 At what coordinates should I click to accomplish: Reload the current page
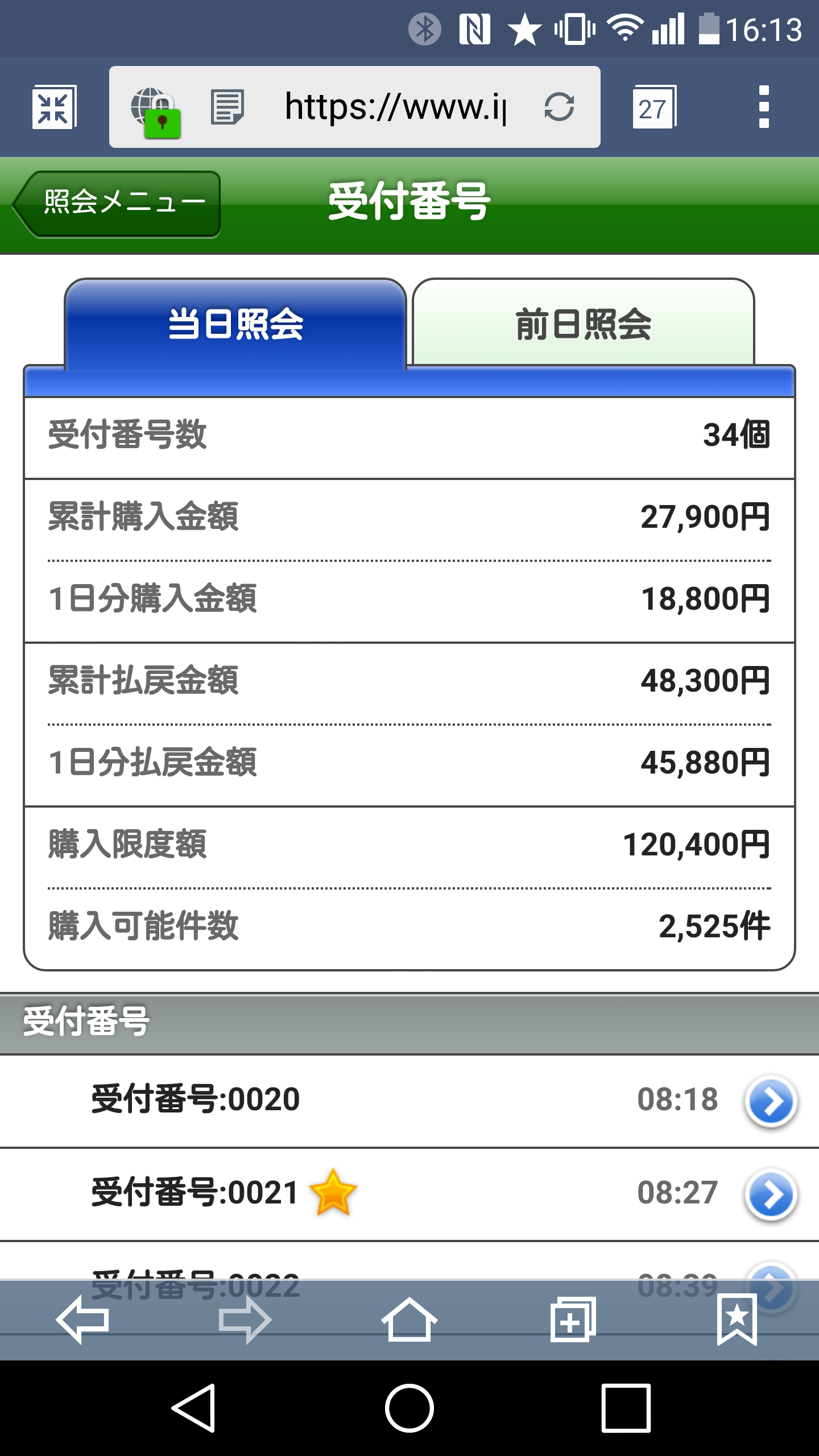click(559, 107)
